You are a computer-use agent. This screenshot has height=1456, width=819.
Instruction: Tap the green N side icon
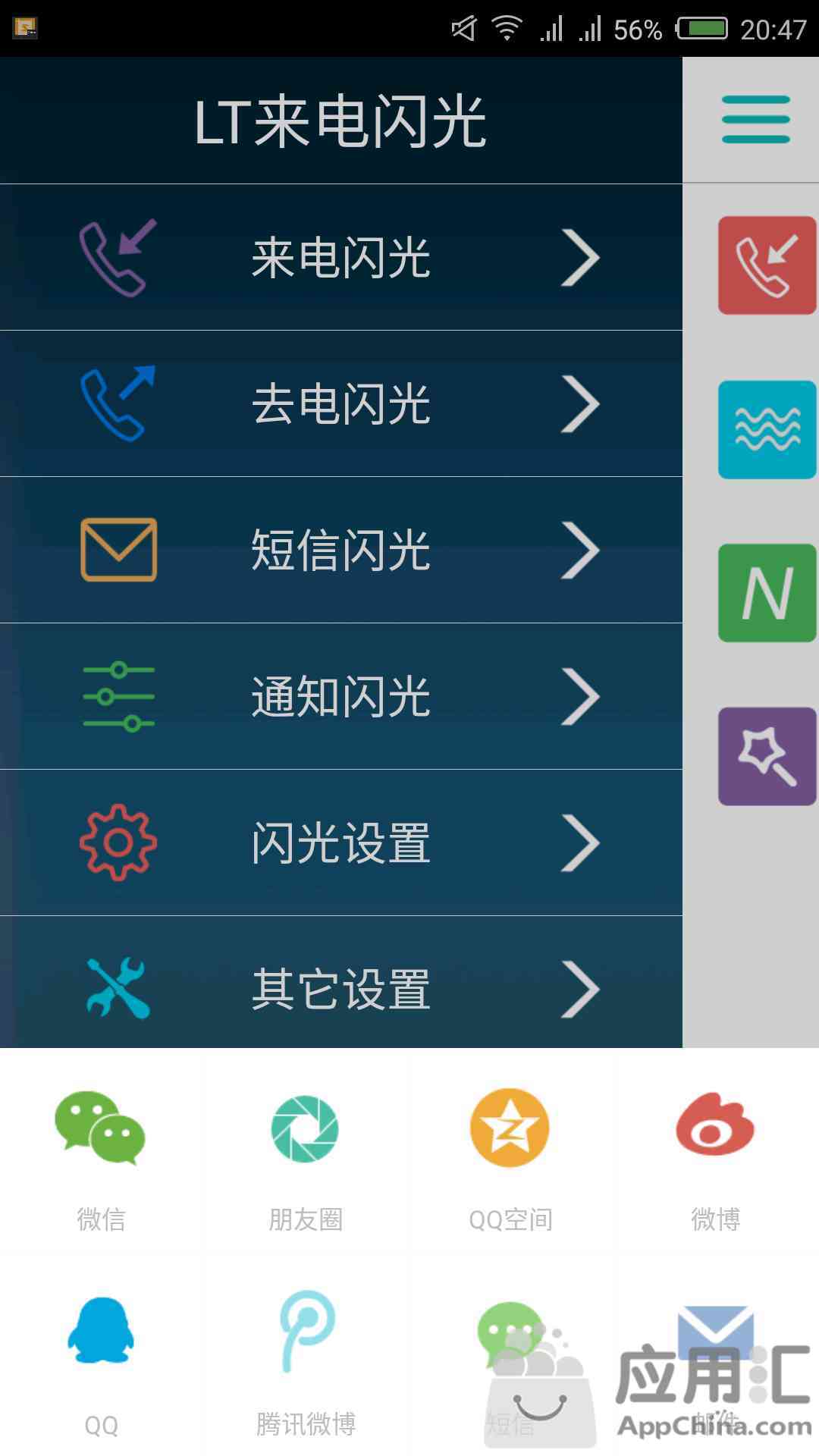[767, 593]
